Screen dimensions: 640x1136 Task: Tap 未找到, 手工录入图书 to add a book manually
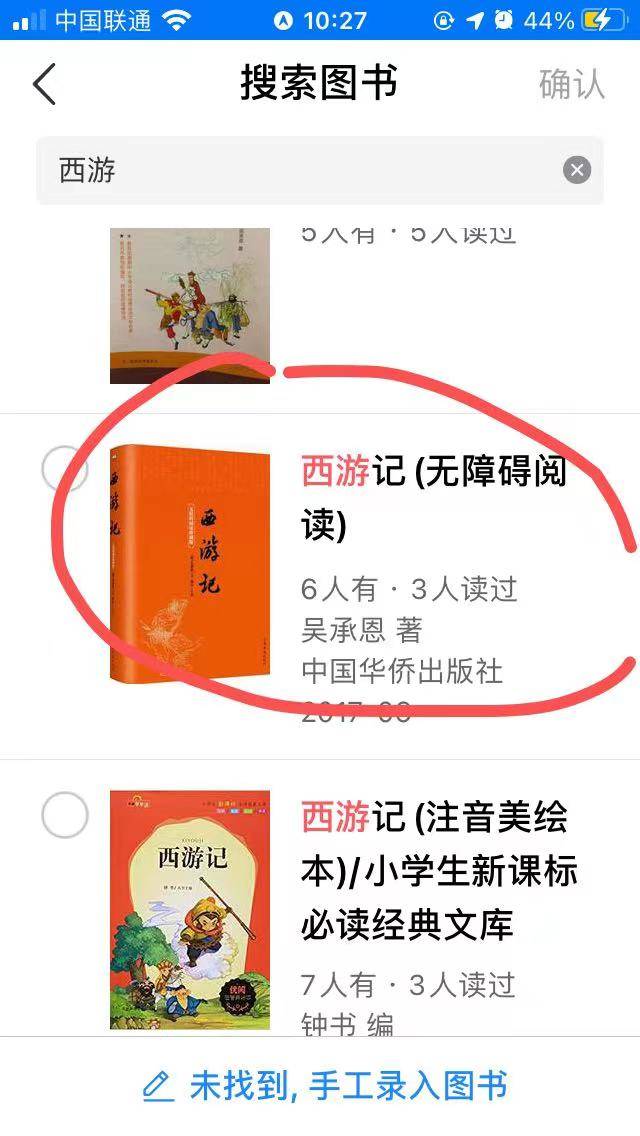pos(324,1086)
